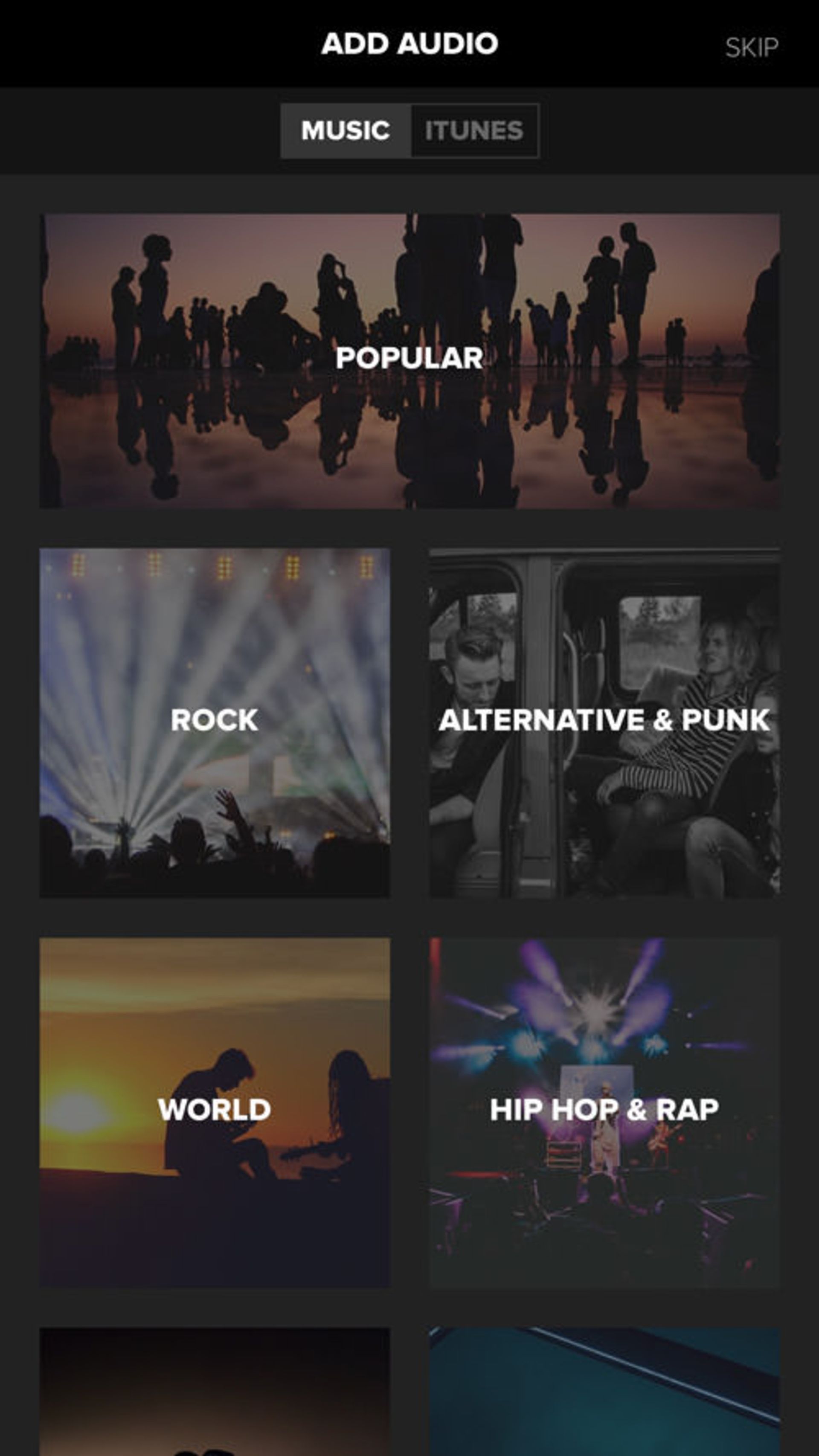Open the Popular music category
The width and height of the screenshot is (819, 1456).
point(409,361)
